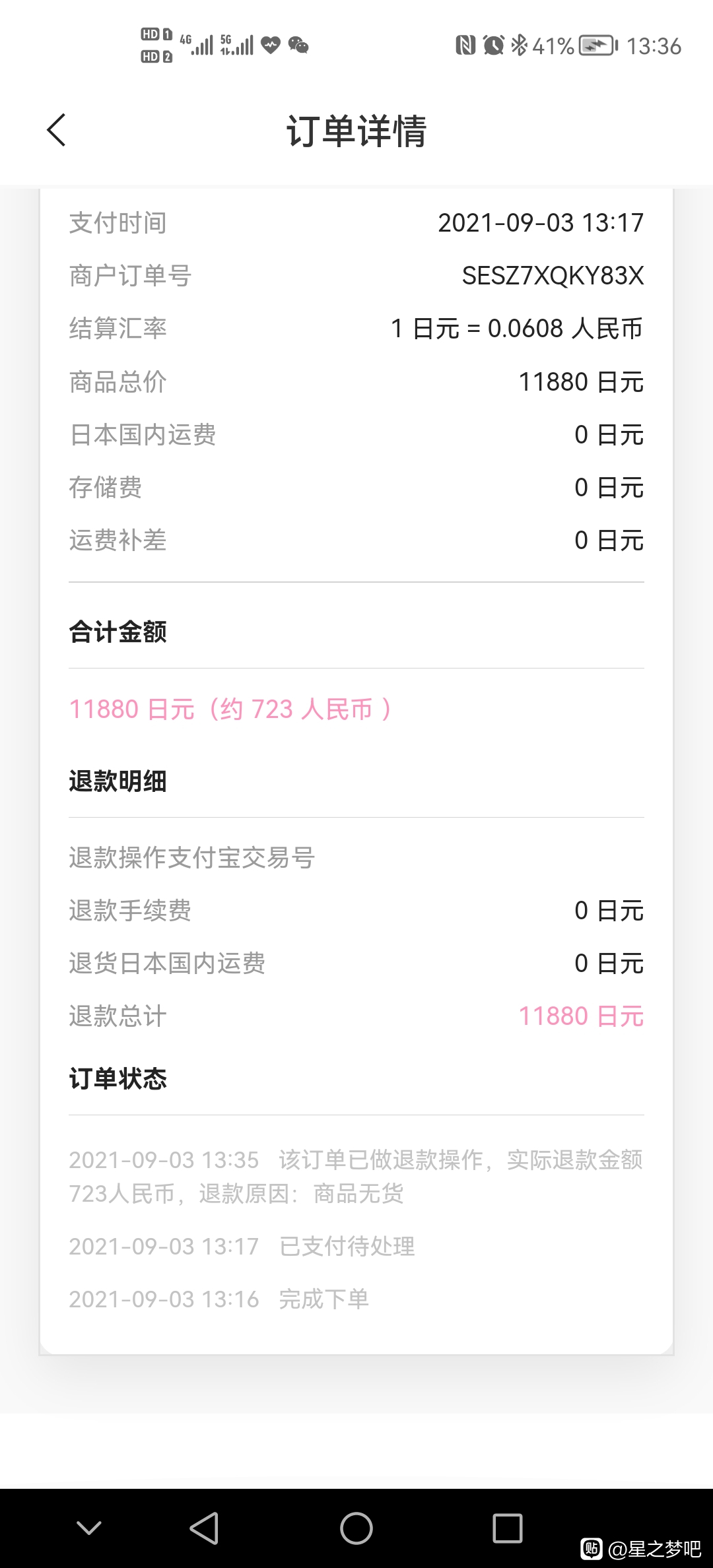Go to the home screen via circle button
The height and width of the screenshot is (1568, 713).
(x=356, y=1528)
